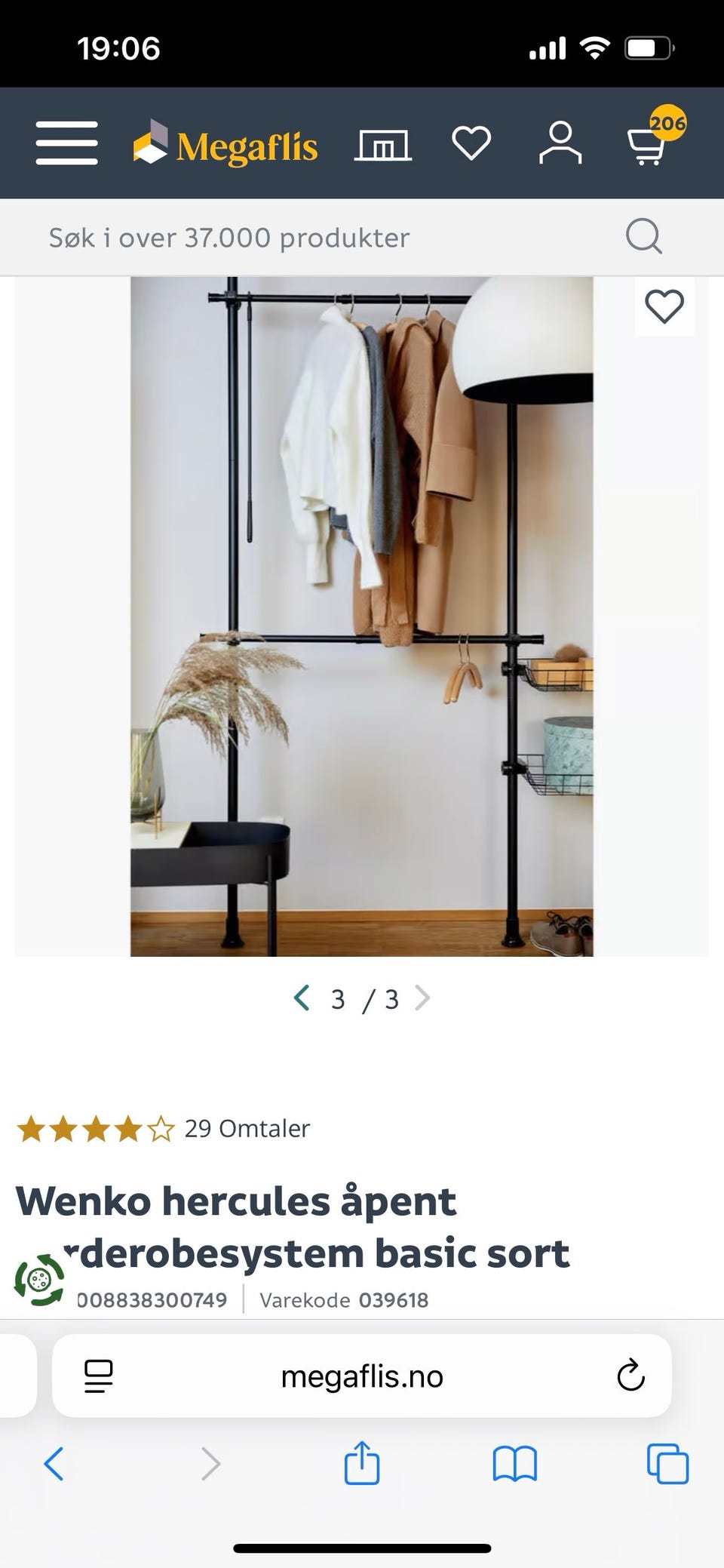
Task: Tap the empty fifth star in the rating
Action: [161, 1129]
